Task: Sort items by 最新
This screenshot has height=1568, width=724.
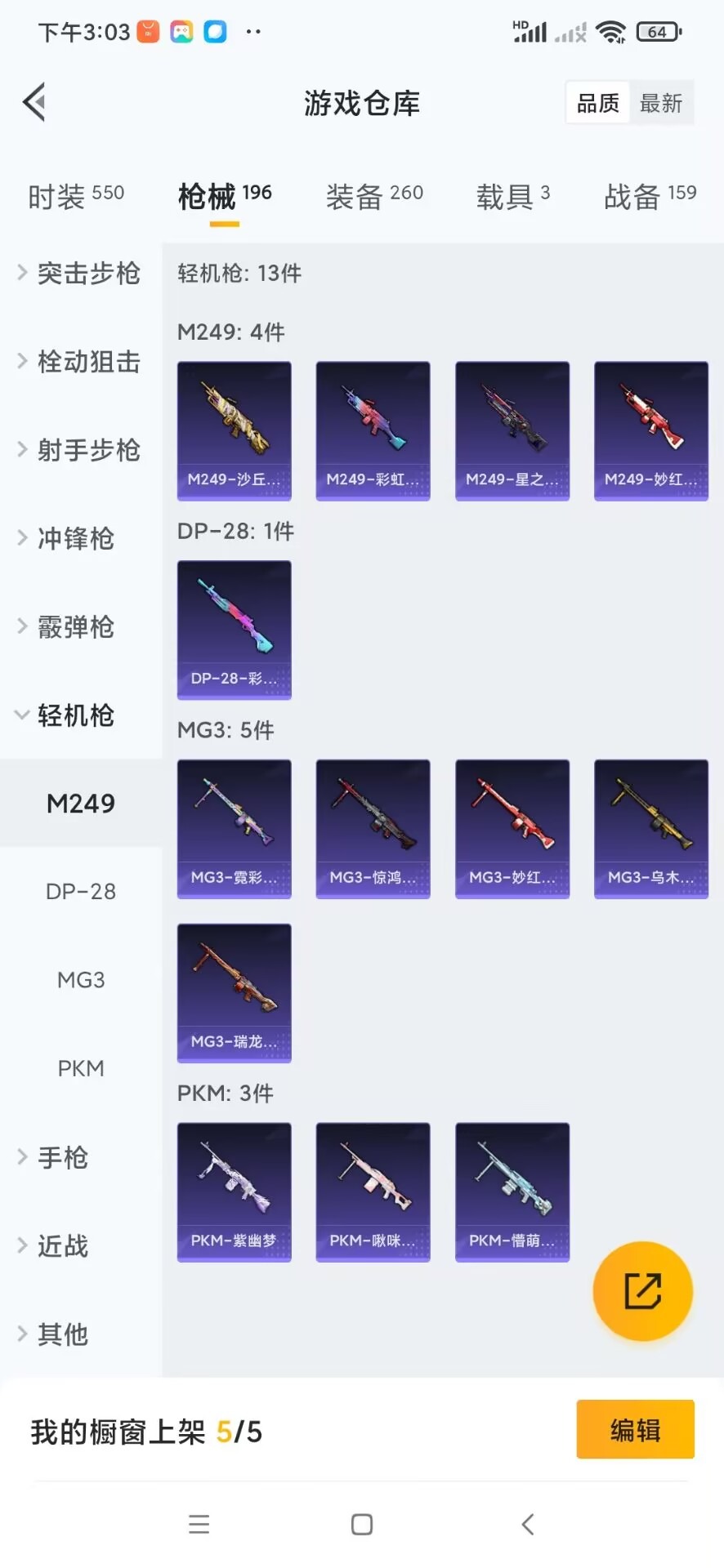Action: (660, 103)
